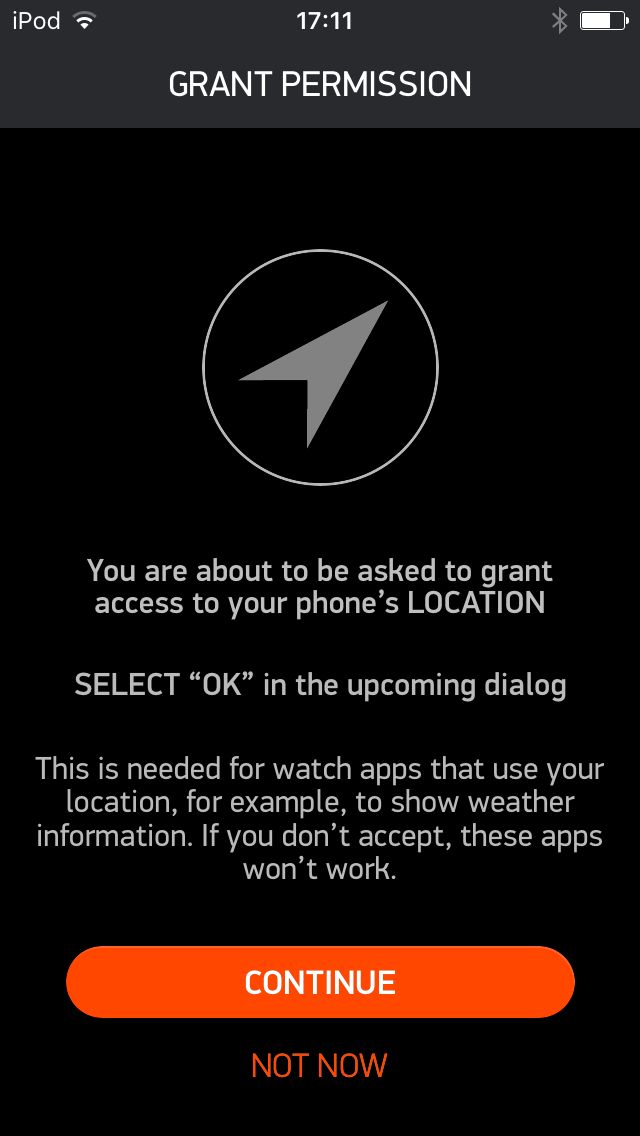
Task: Tap the orange CONTINUE button
Action: (320, 982)
